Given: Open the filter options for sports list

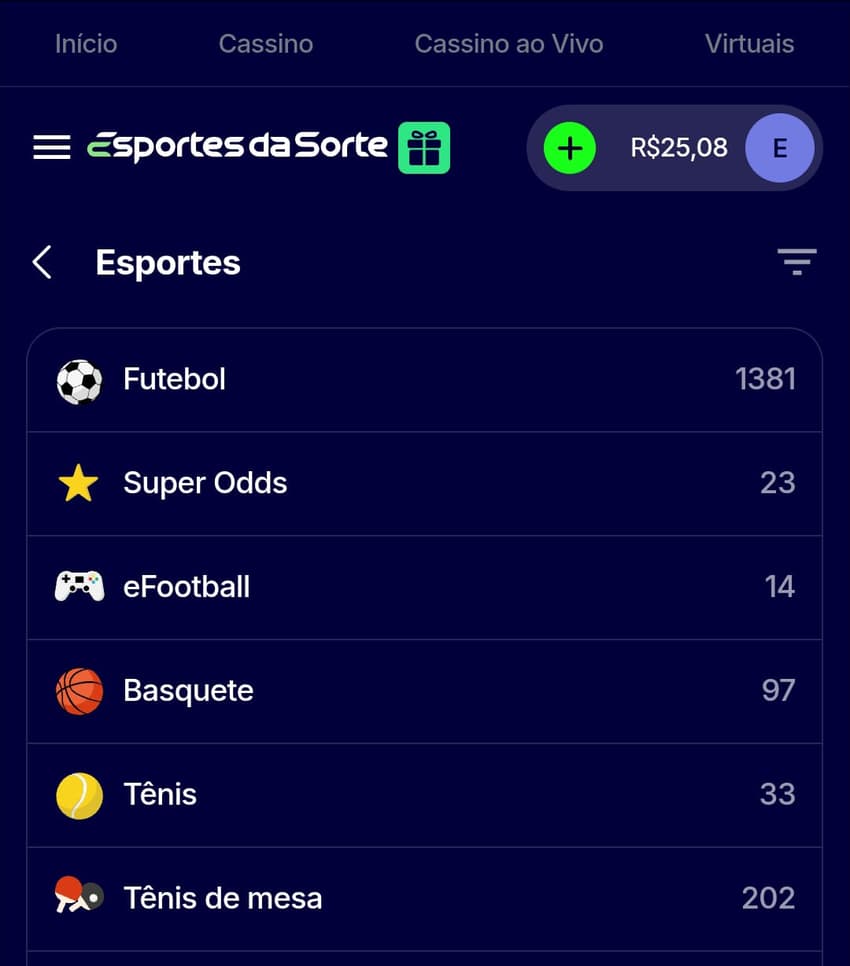Looking at the screenshot, I should click(x=797, y=261).
